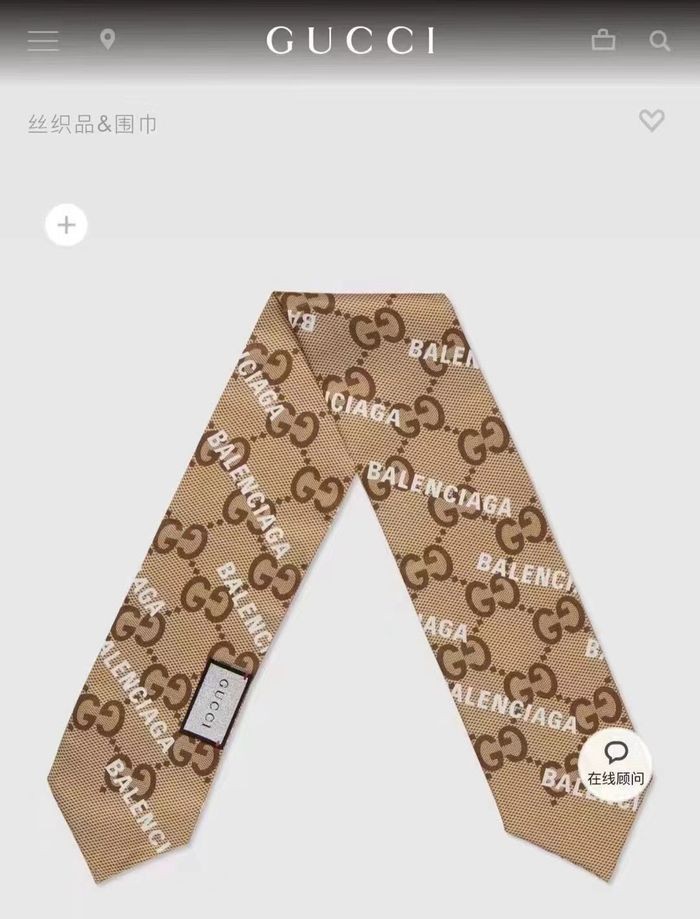Zoom in with the plus button
The width and height of the screenshot is (700, 919).
click(x=66, y=225)
